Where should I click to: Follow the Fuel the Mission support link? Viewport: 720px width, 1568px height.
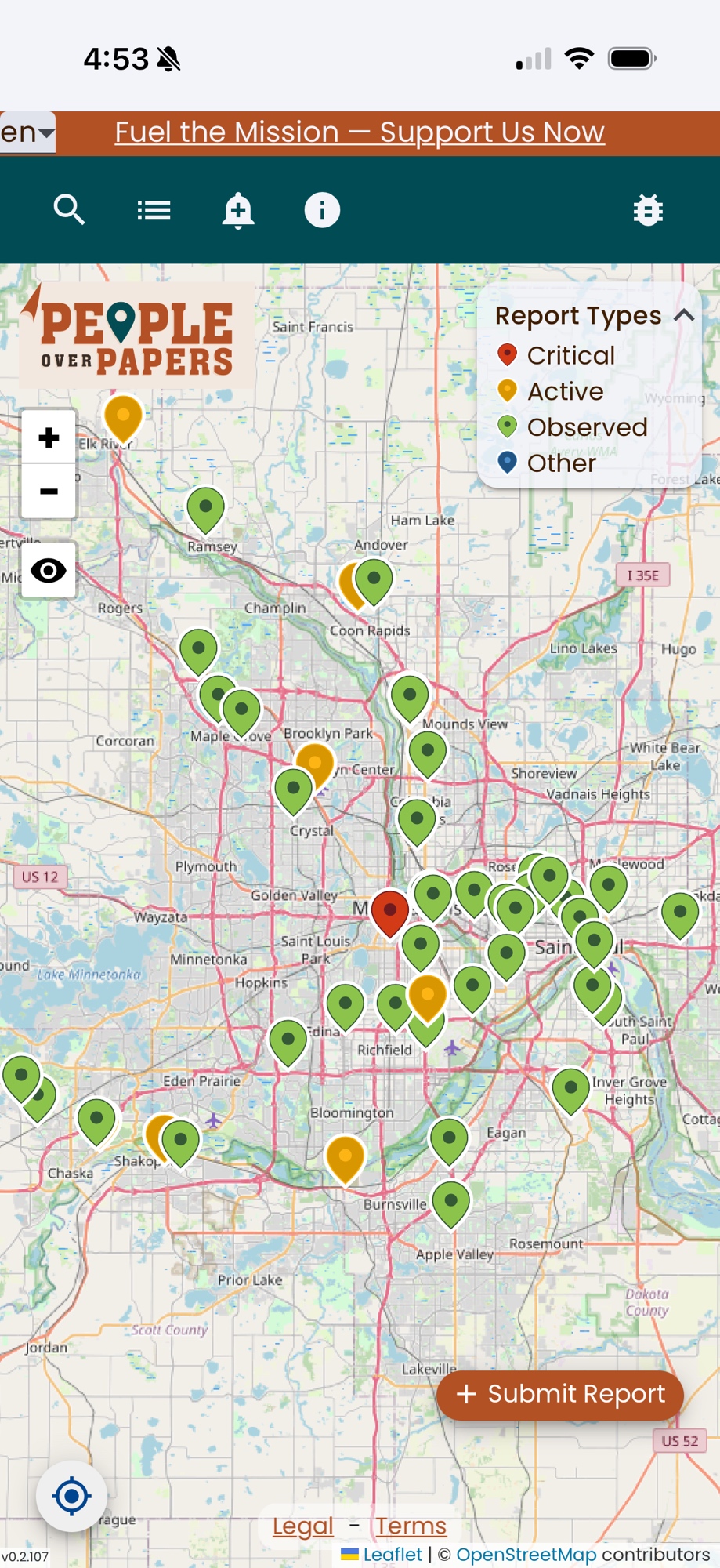360,132
